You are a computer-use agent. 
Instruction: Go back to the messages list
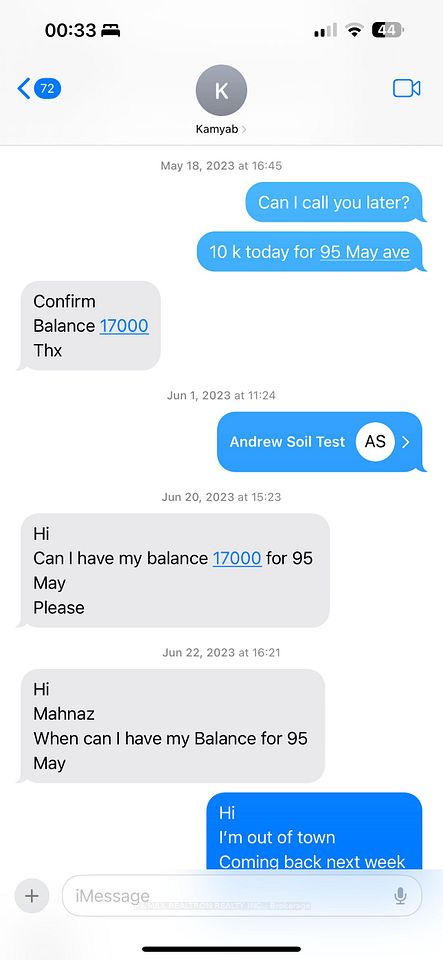point(39,89)
